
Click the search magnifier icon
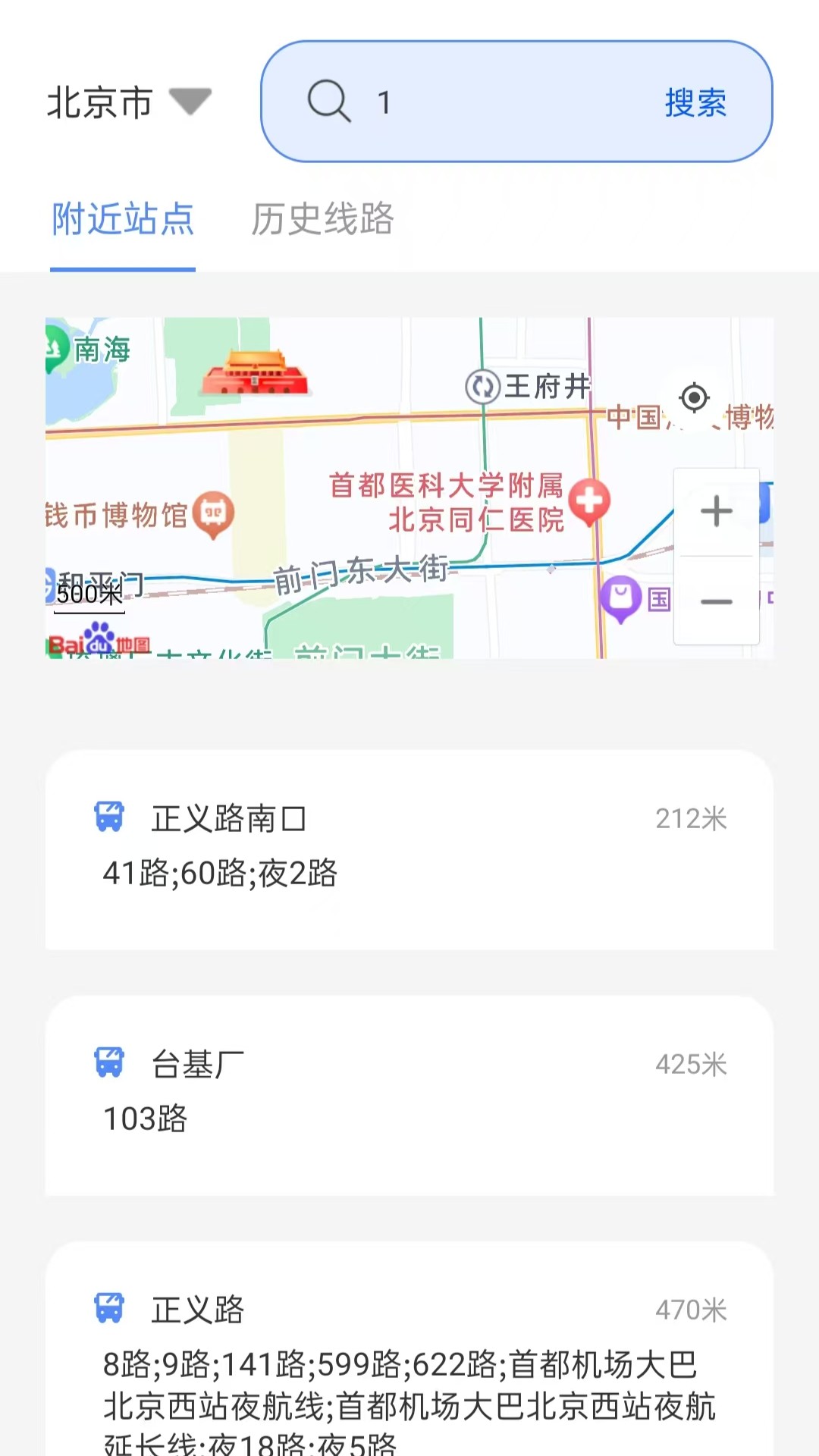(x=328, y=102)
